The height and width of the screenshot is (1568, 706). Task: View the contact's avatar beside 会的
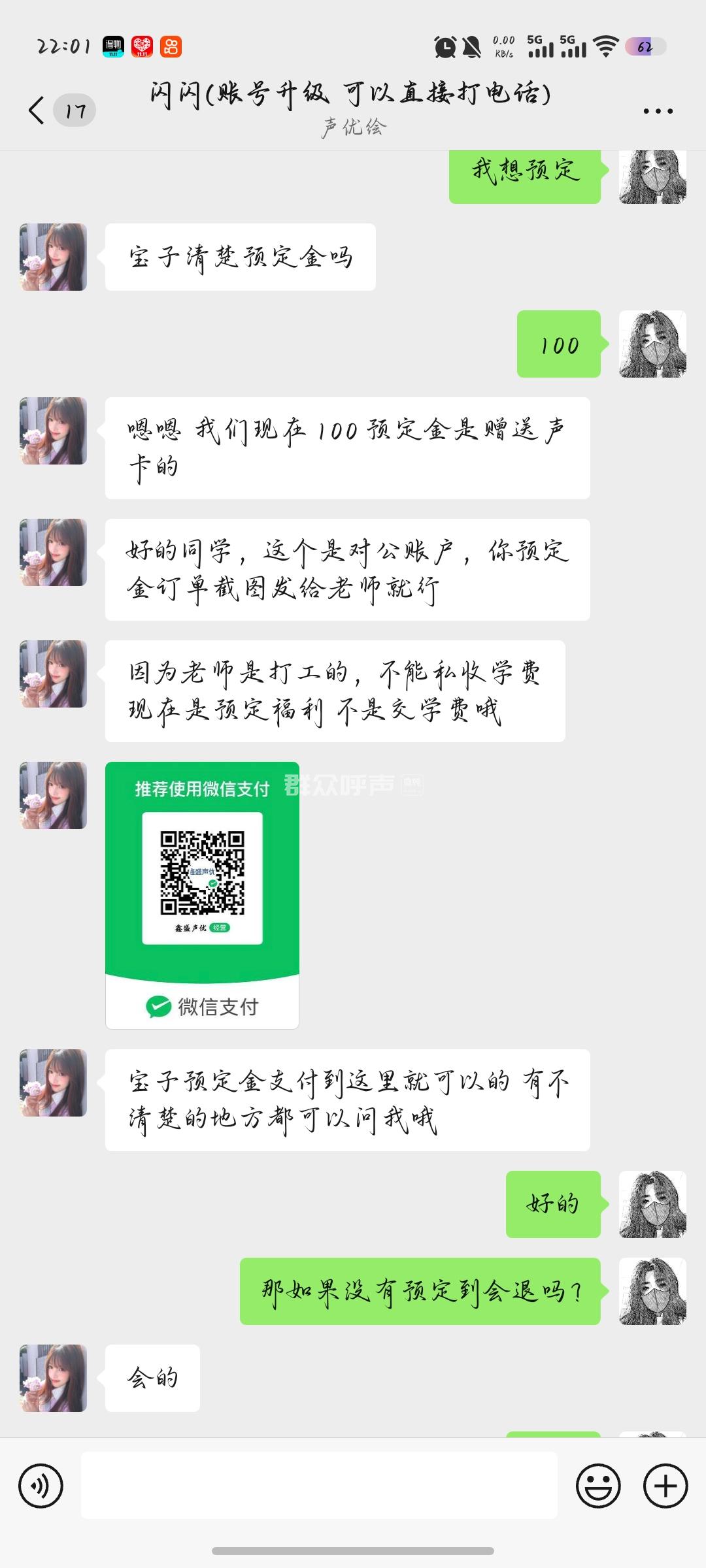coord(54,1378)
